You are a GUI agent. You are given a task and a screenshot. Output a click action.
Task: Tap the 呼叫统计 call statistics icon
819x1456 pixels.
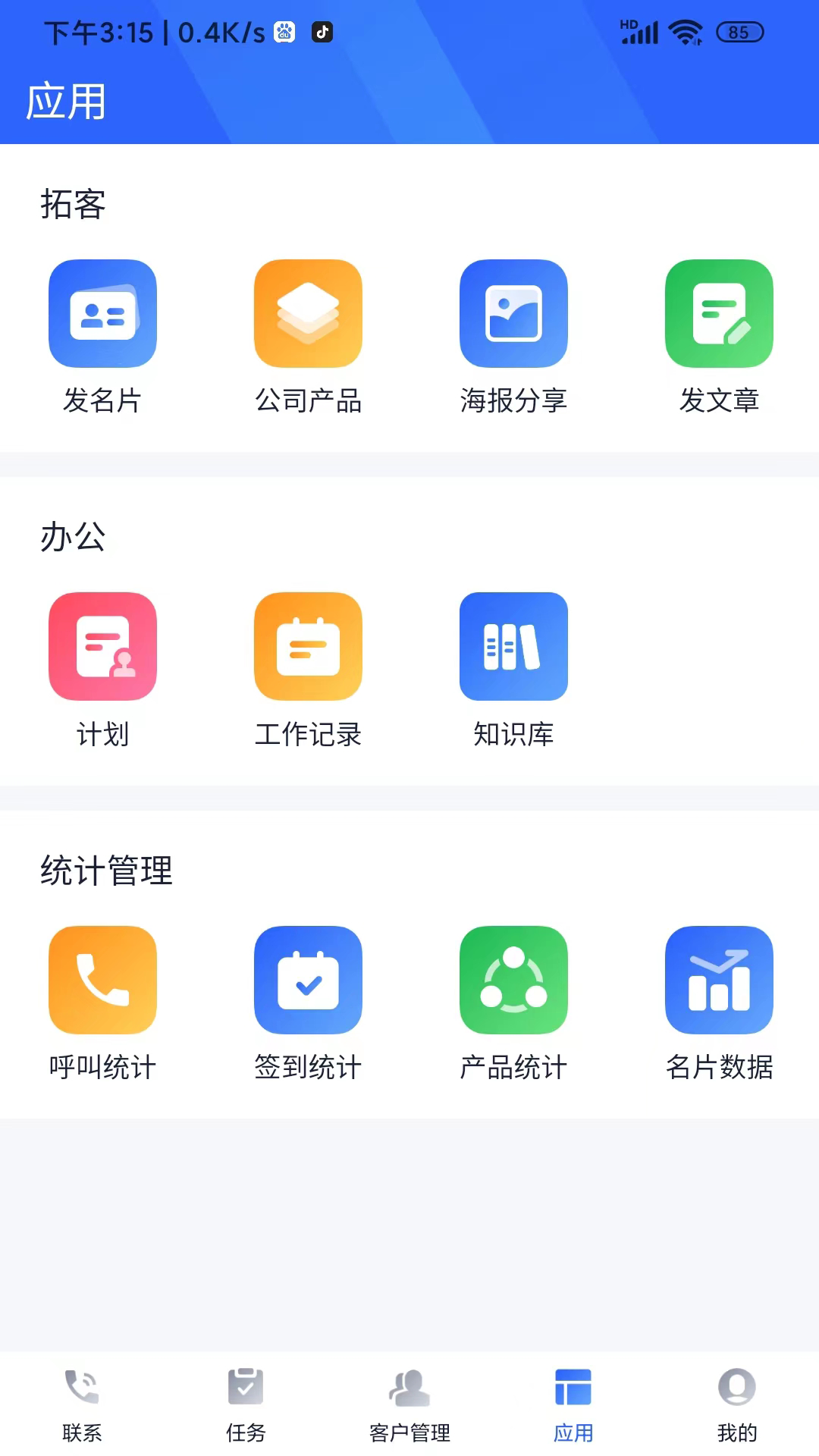(x=103, y=980)
